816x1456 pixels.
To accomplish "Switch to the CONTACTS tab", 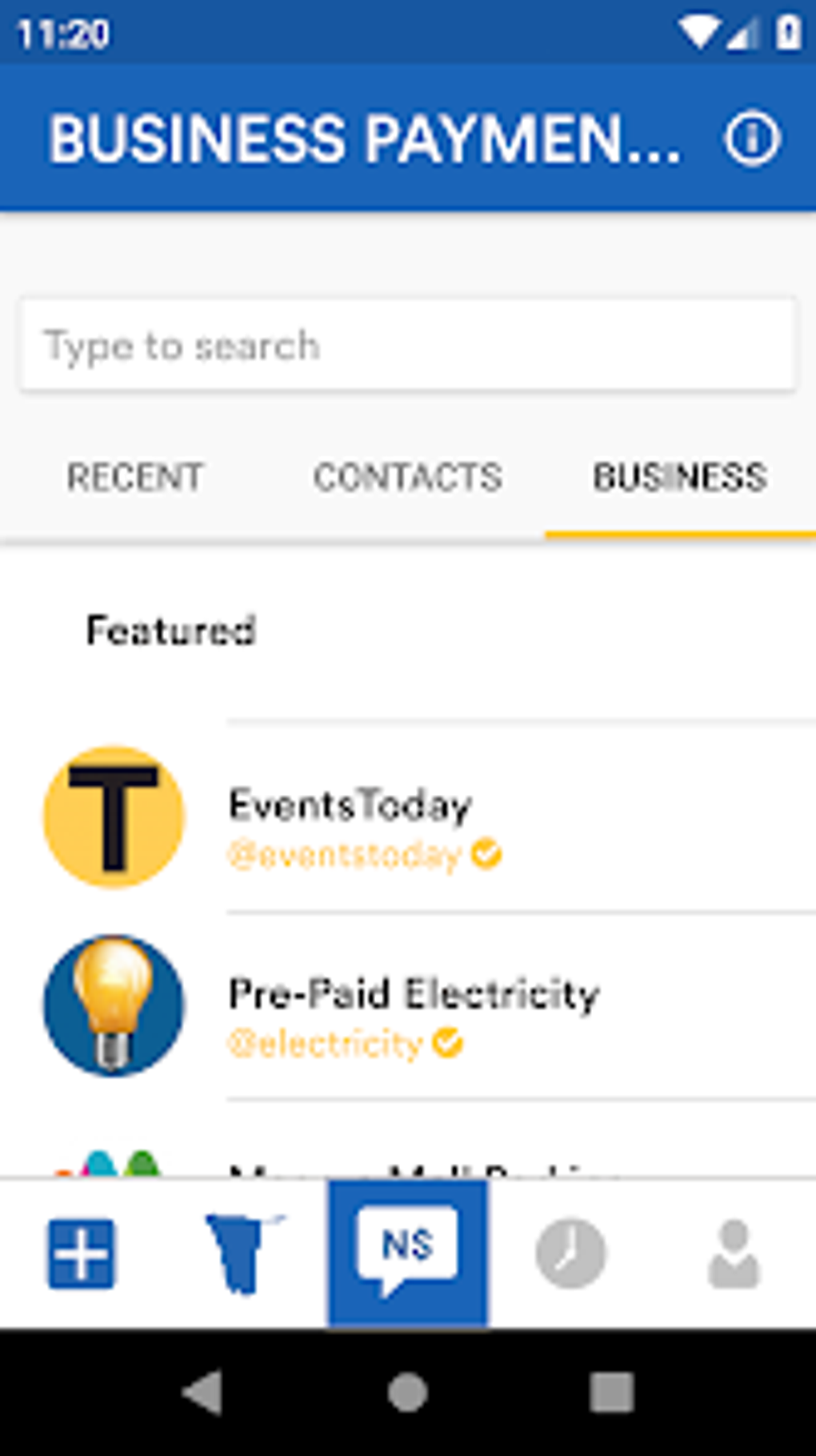I will (x=407, y=477).
